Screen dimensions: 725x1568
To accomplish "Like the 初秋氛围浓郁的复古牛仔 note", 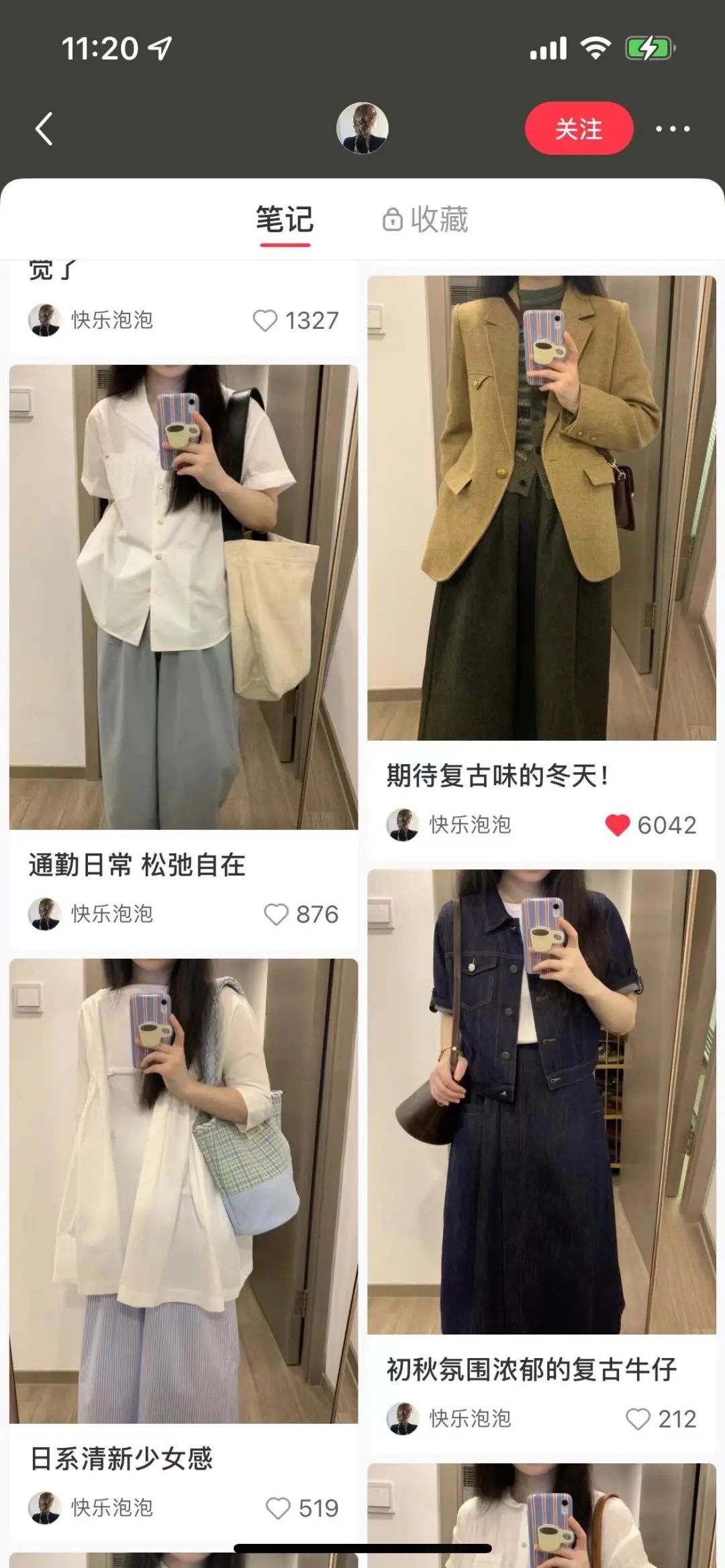I will point(638,1419).
